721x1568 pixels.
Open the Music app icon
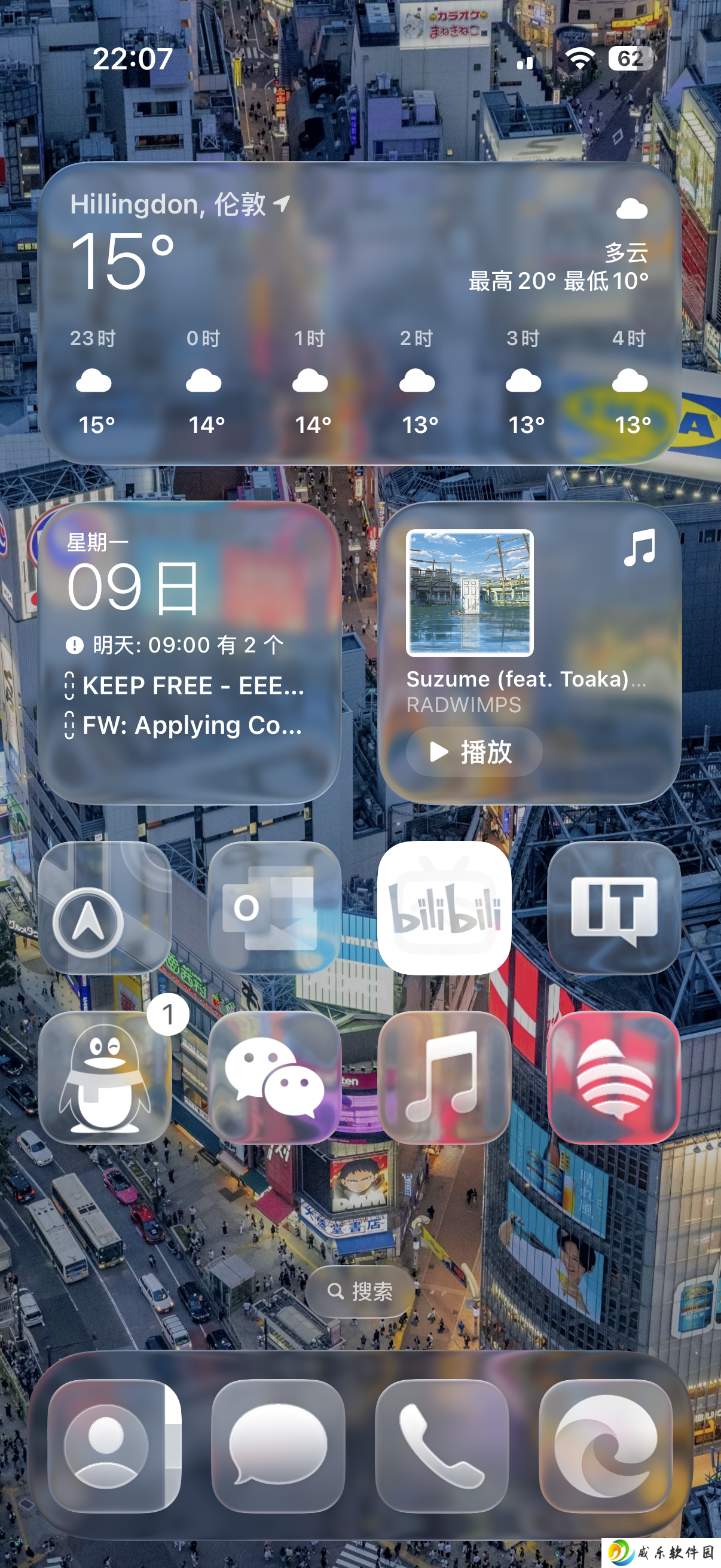[x=444, y=1078]
